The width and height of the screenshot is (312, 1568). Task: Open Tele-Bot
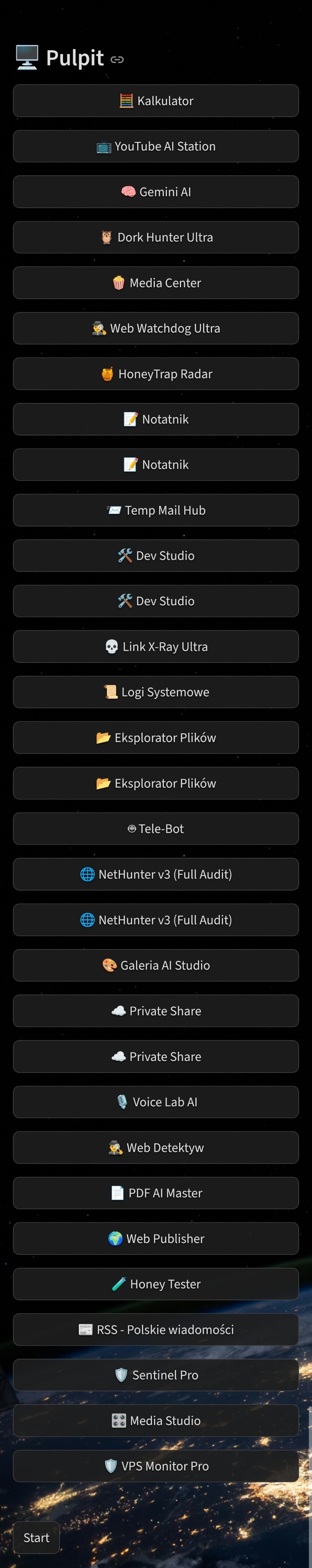(x=156, y=828)
